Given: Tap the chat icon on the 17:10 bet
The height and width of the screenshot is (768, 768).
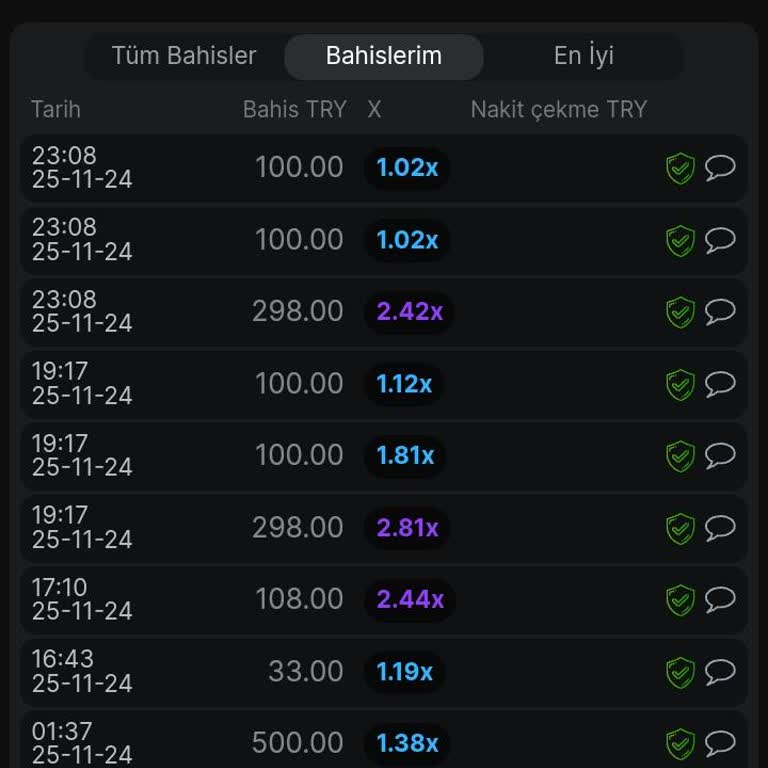Looking at the screenshot, I should 720,600.
